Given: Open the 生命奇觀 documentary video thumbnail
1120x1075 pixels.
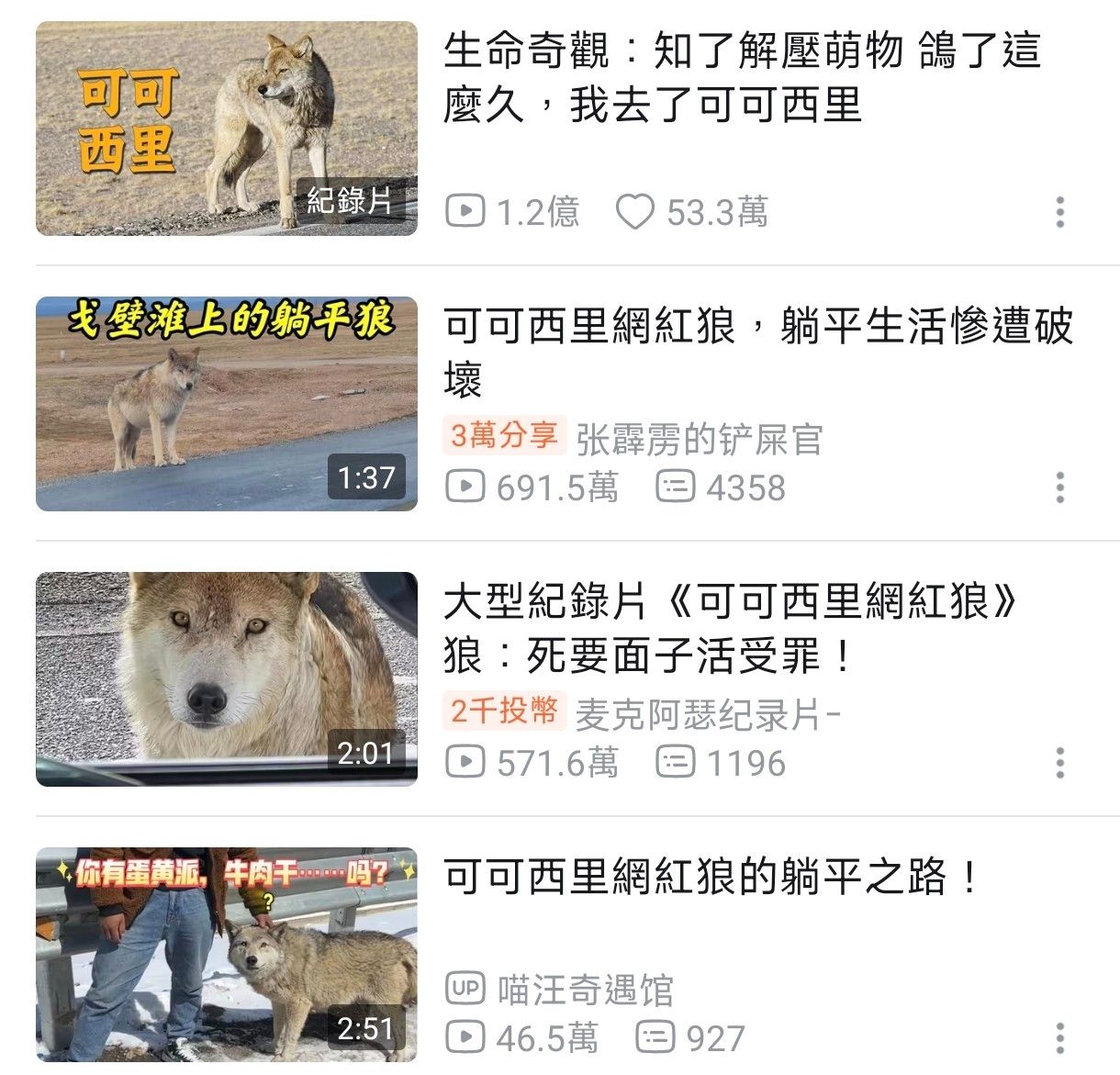Looking at the screenshot, I should (226, 129).
